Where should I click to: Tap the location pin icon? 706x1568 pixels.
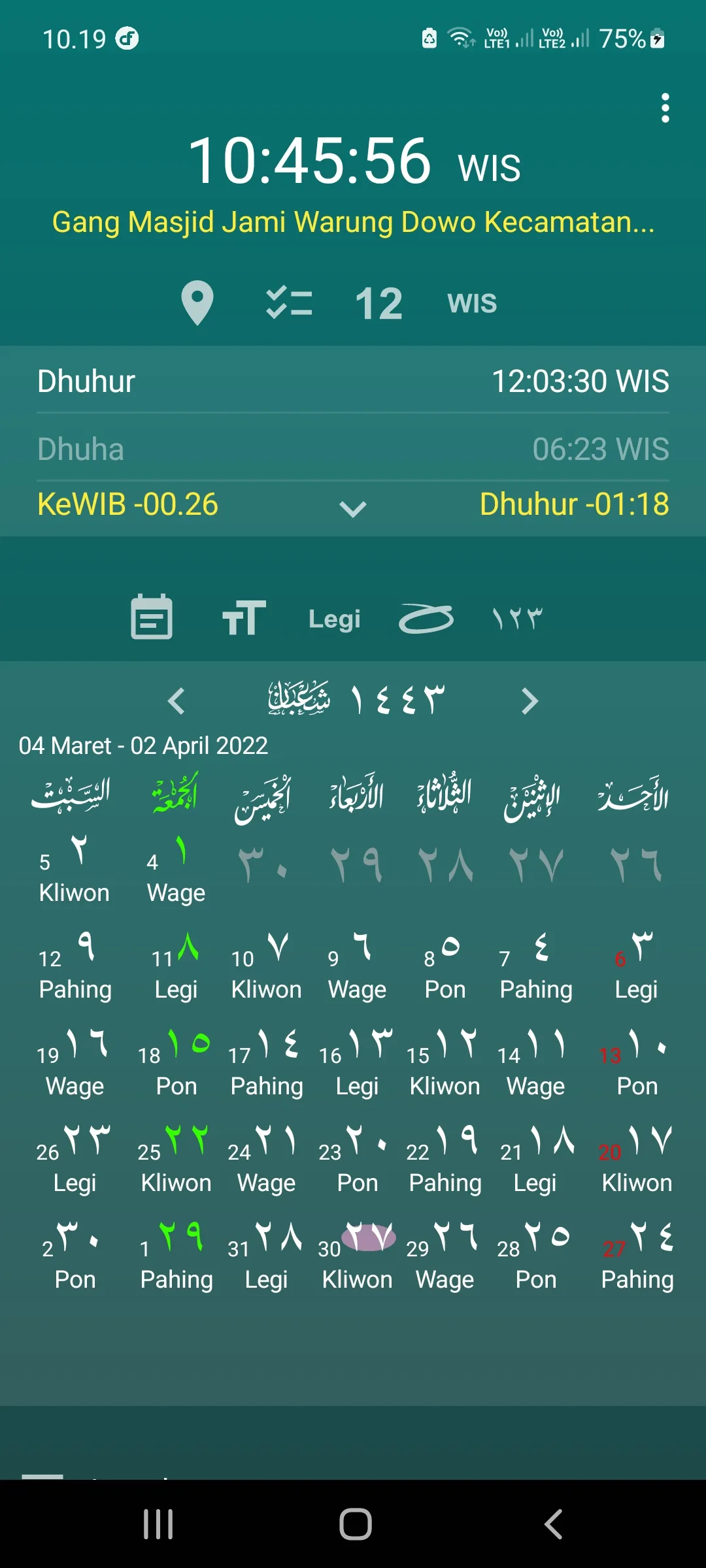197,303
